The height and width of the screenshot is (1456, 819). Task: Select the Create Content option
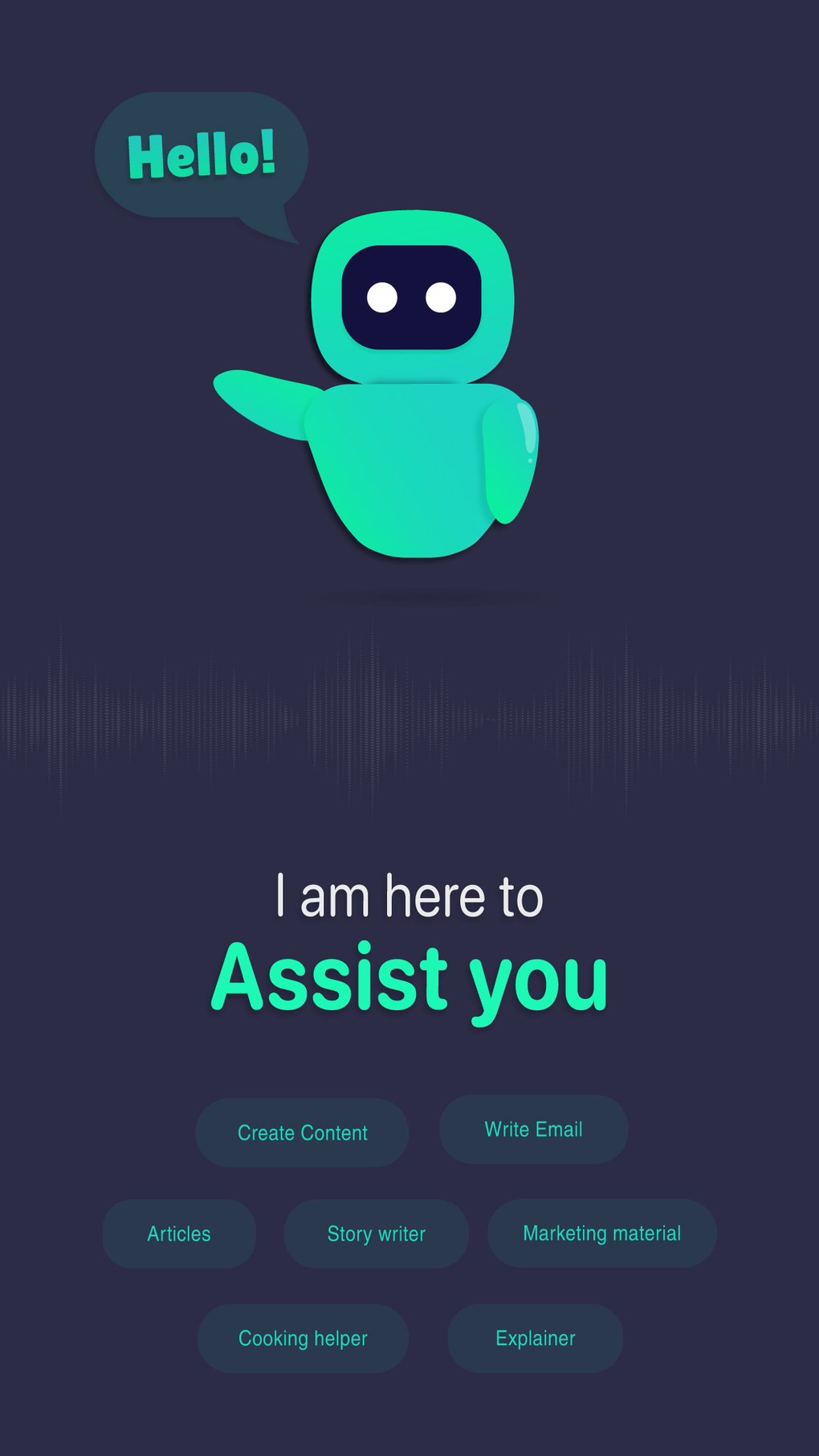(x=302, y=1132)
